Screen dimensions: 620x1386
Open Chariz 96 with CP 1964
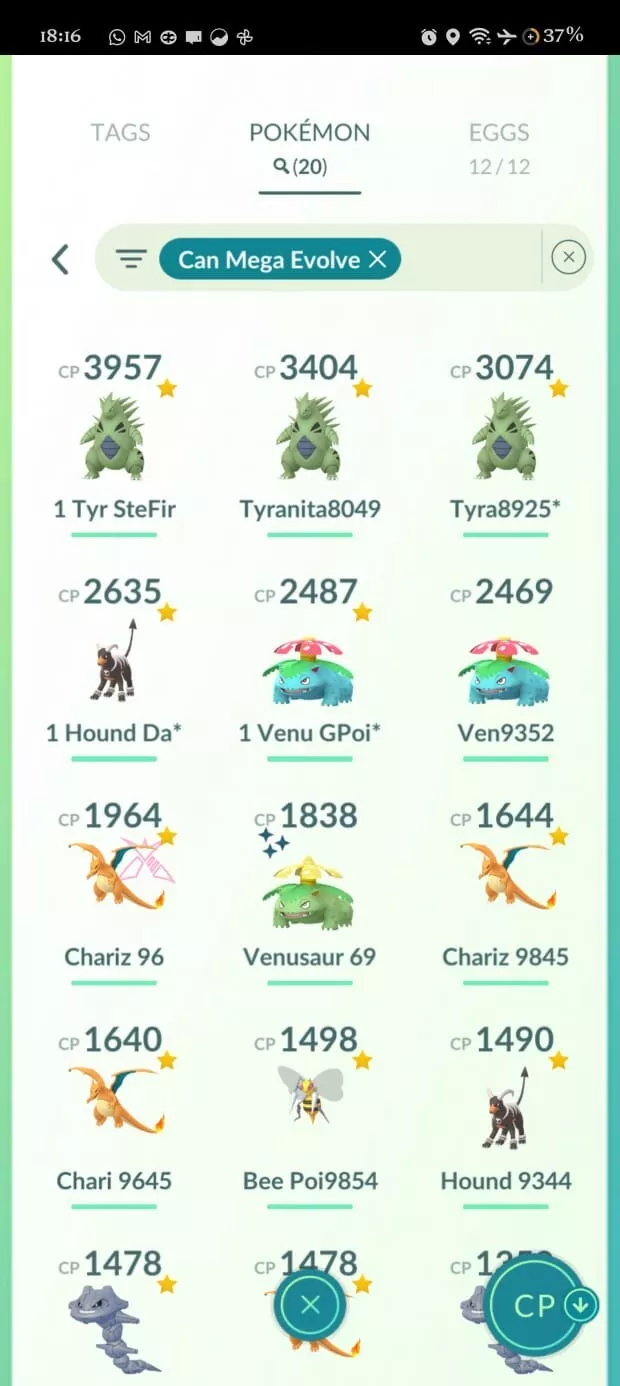point(114,885)
